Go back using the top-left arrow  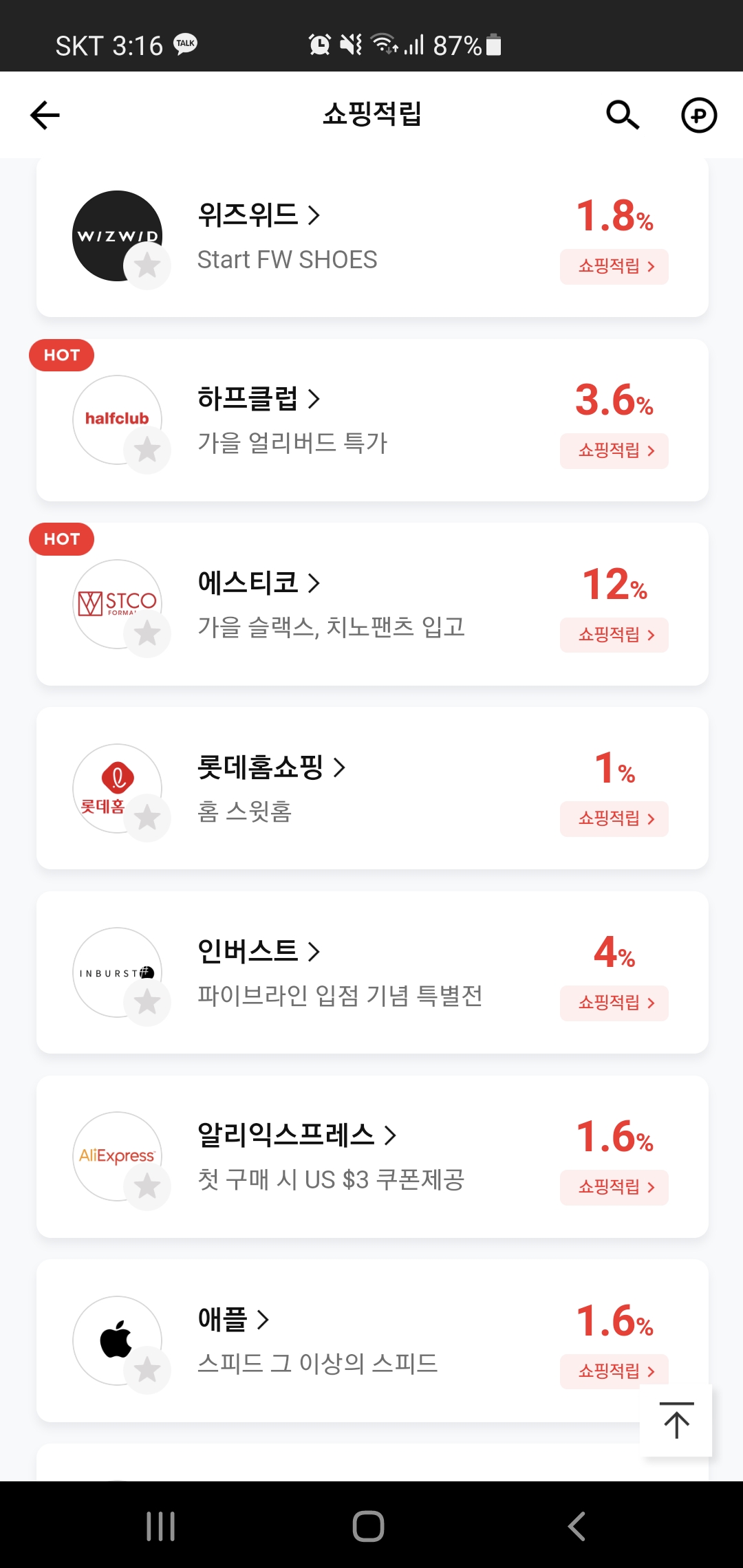pos(45,115)
